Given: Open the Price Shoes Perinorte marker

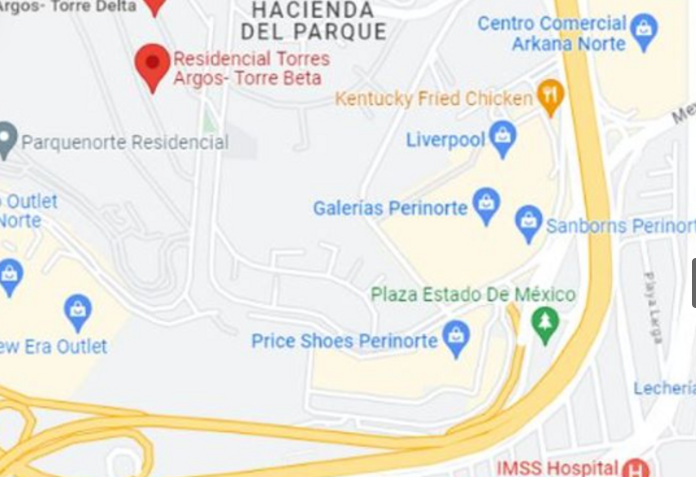Looking at the screenshot, I should tap(456, 339).
